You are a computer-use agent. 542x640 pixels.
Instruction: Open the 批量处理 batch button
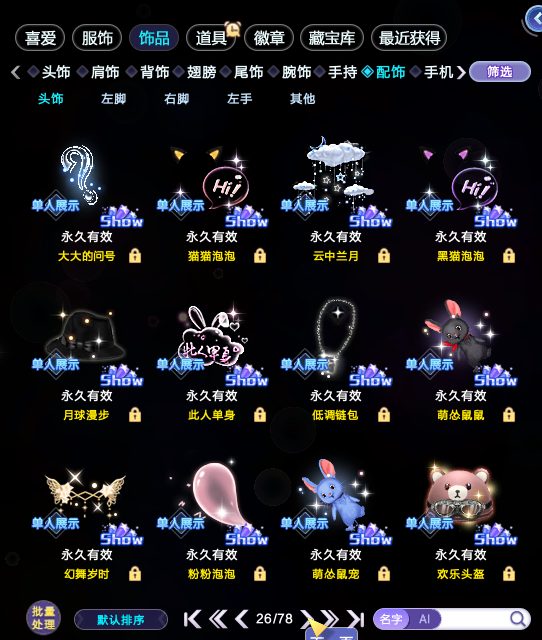(x=43, y=617)
